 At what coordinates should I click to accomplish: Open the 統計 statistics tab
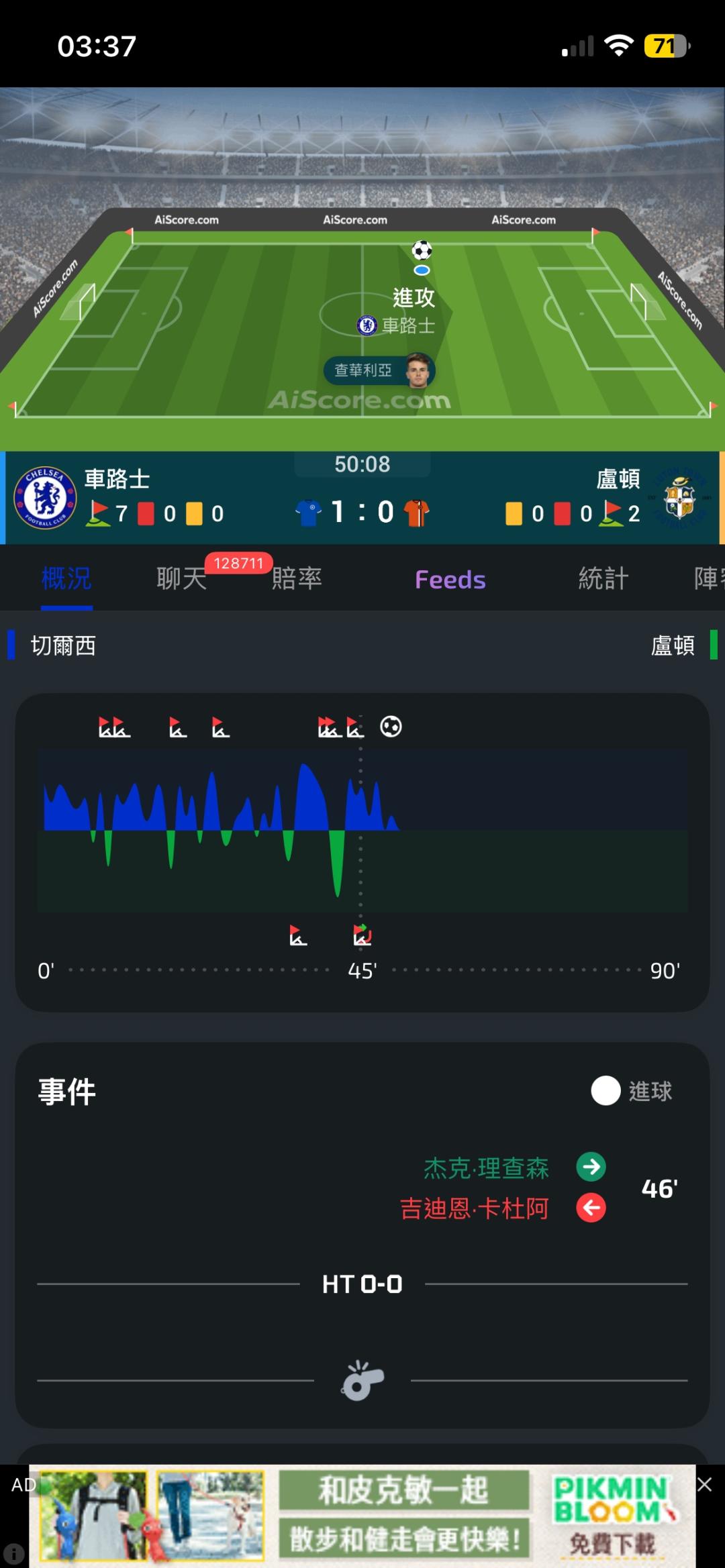coord(603,578)
